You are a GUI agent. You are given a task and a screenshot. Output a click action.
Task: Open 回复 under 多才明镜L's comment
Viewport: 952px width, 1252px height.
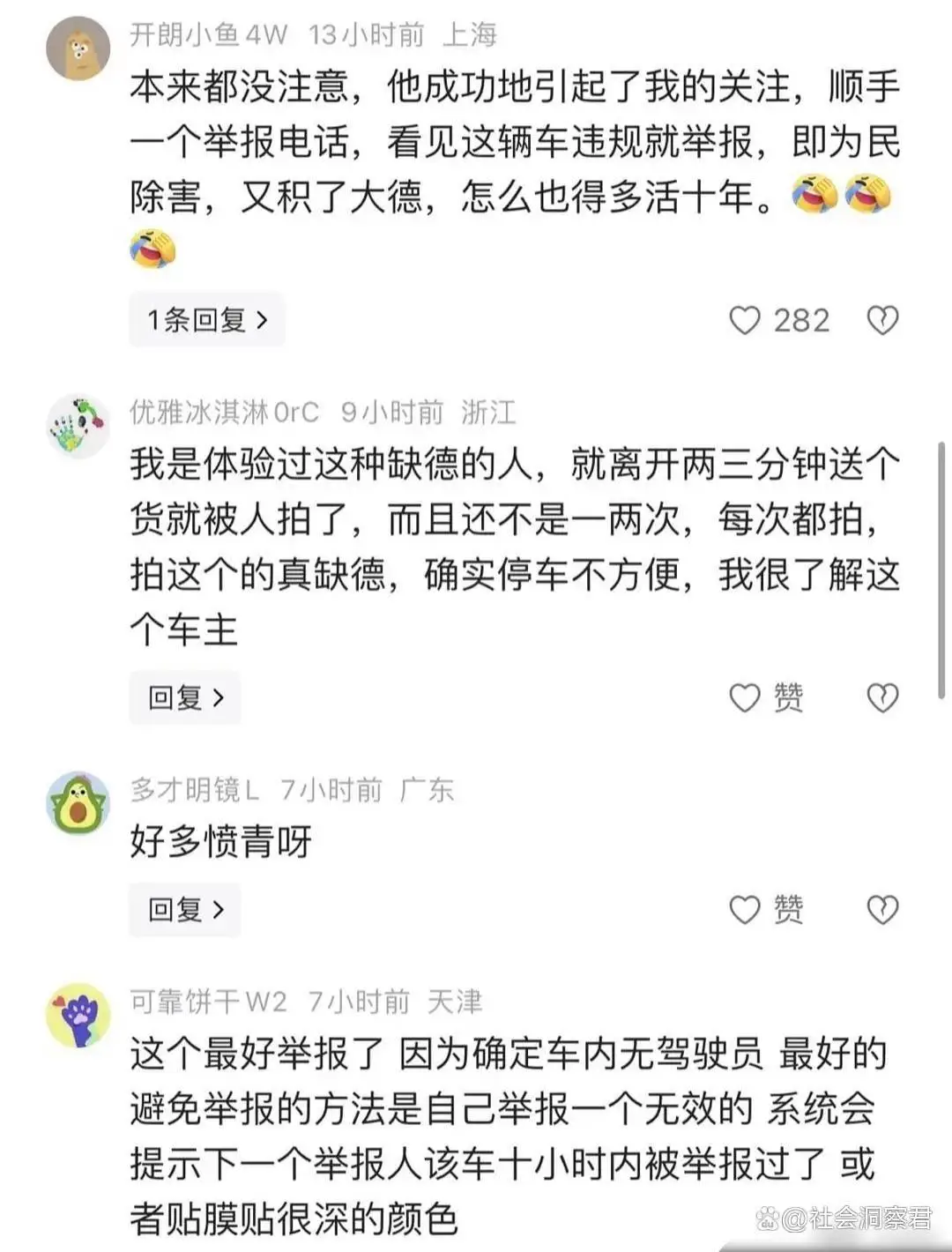coord(184,910)
